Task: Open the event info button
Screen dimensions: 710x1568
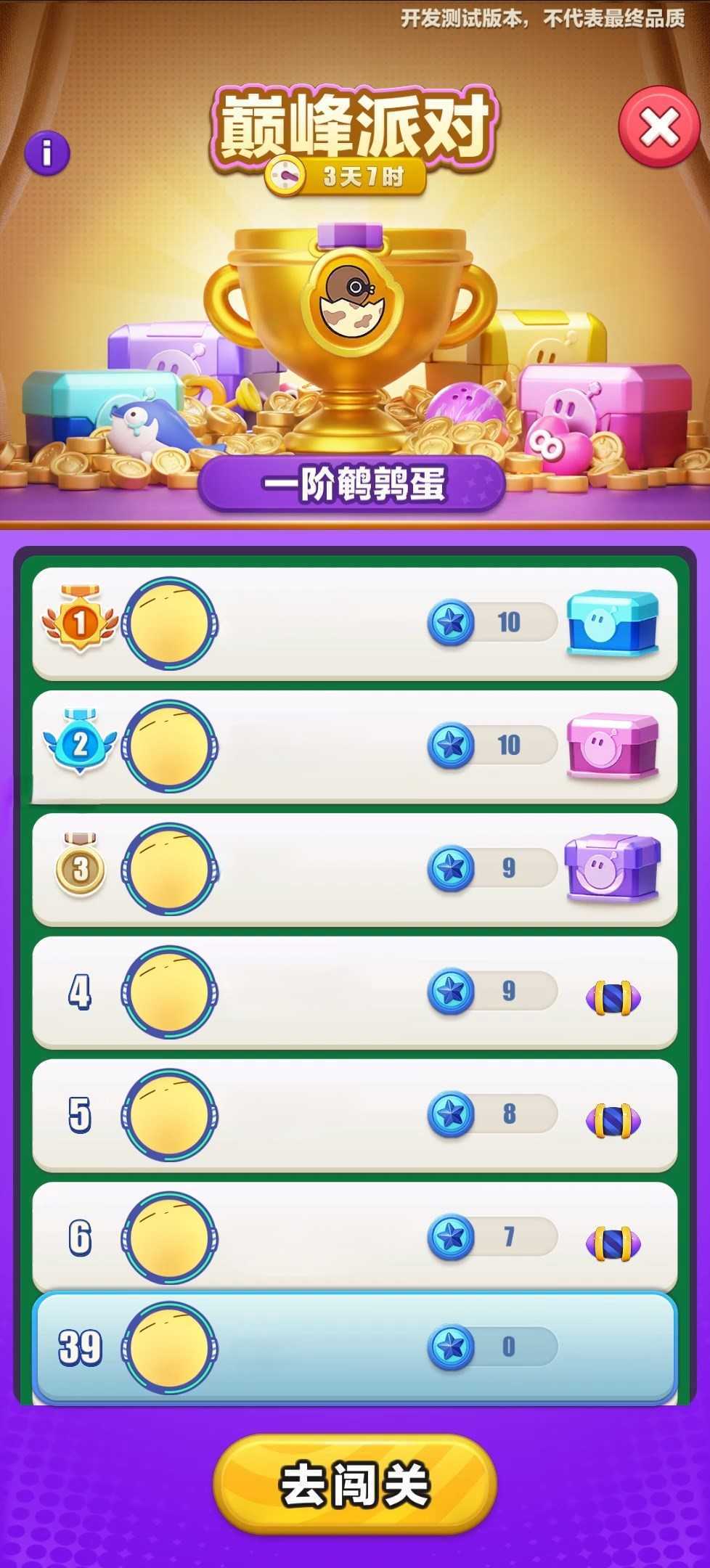Action: (x=48, y=151)
